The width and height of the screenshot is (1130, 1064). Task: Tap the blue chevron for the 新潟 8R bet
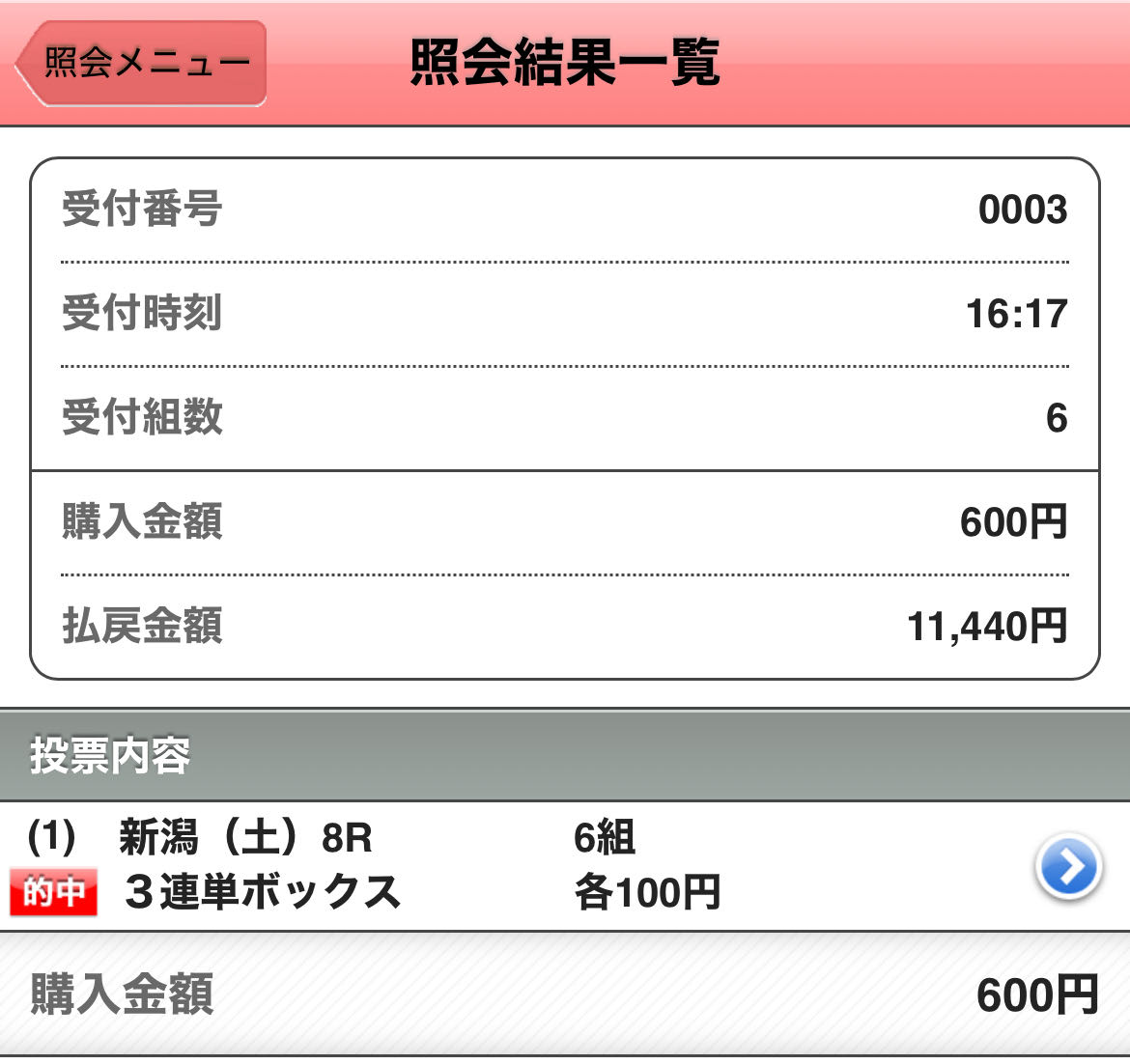[1067, 867]
